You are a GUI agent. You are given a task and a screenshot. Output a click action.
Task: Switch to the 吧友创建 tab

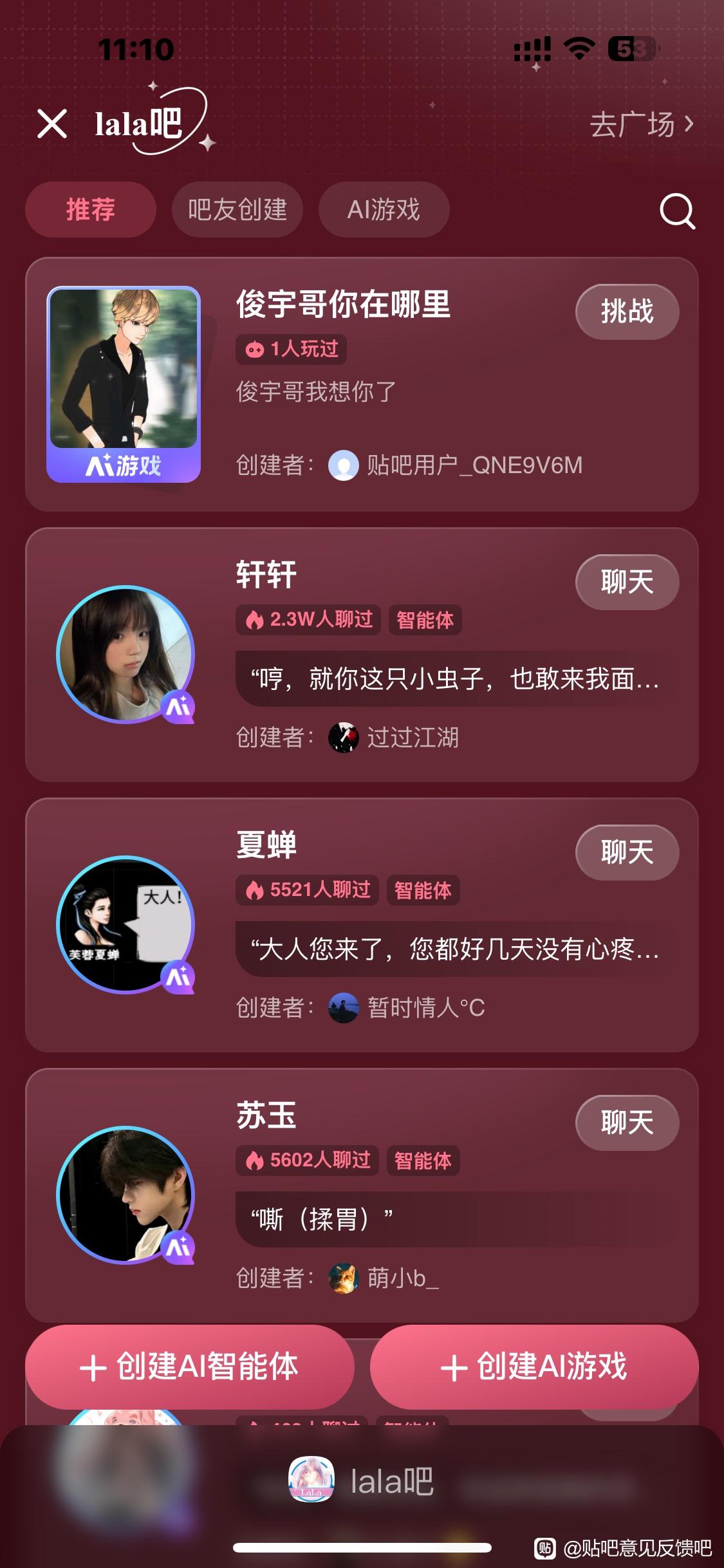(237, 210)
